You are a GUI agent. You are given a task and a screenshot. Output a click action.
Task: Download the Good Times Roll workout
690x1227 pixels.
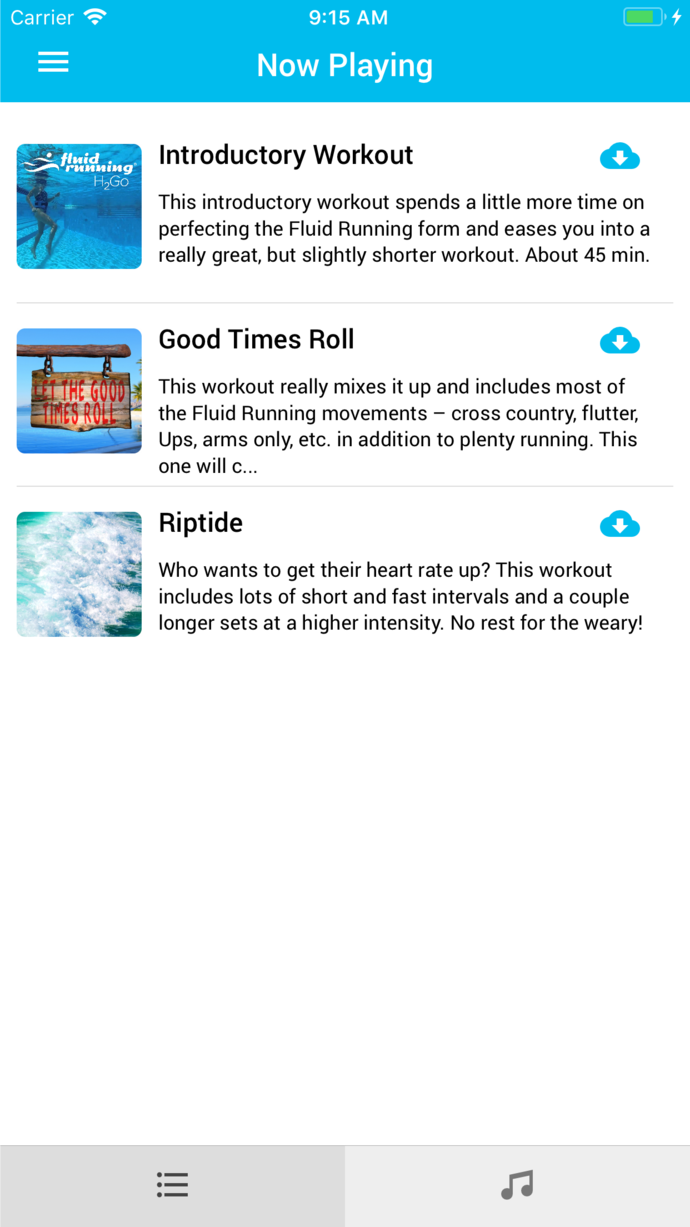point(620,341)
